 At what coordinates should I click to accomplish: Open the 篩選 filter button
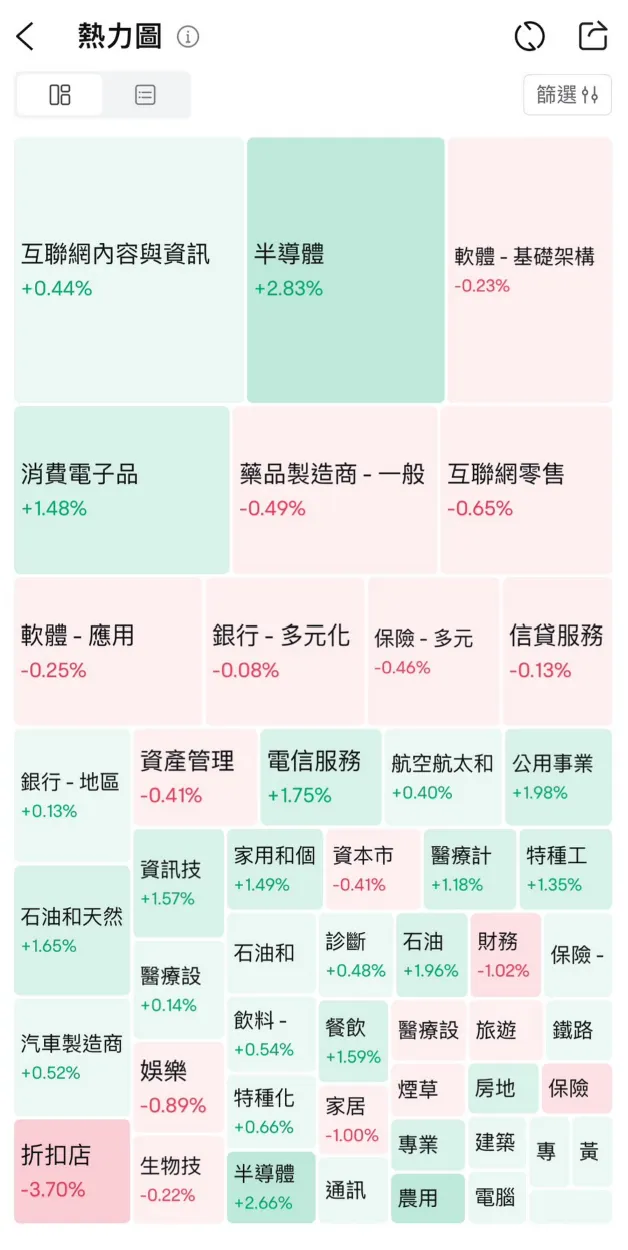(567, 95)
